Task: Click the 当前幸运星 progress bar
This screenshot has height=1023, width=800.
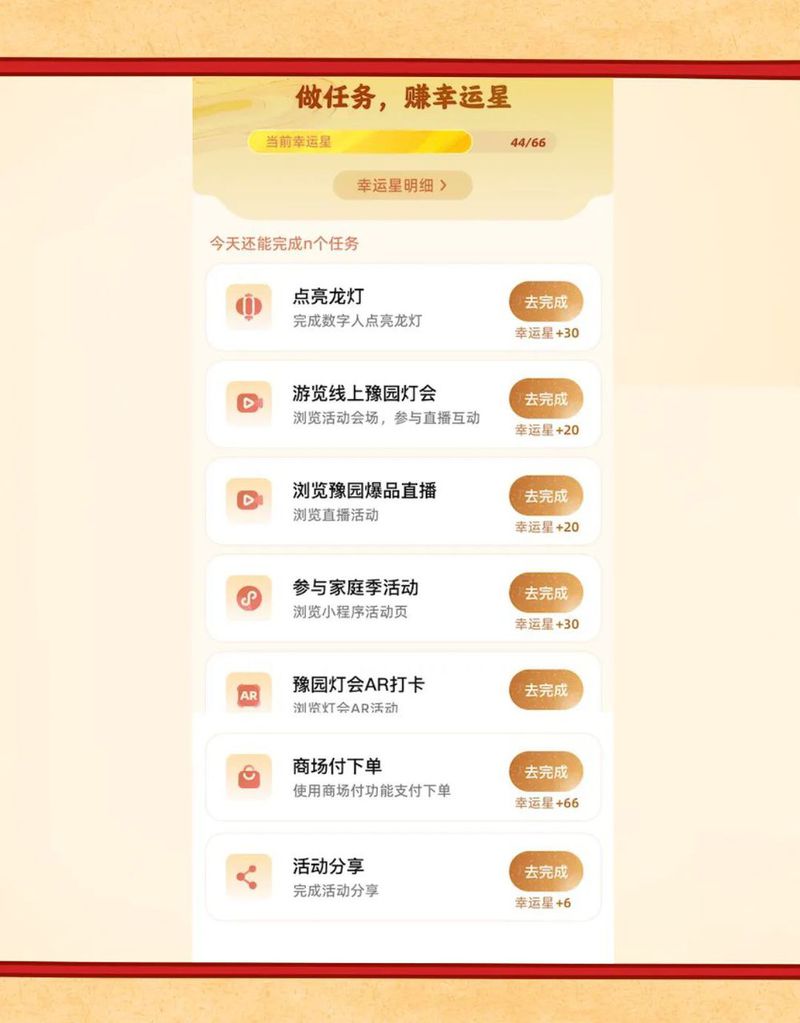Action: (x=365, y=145)
